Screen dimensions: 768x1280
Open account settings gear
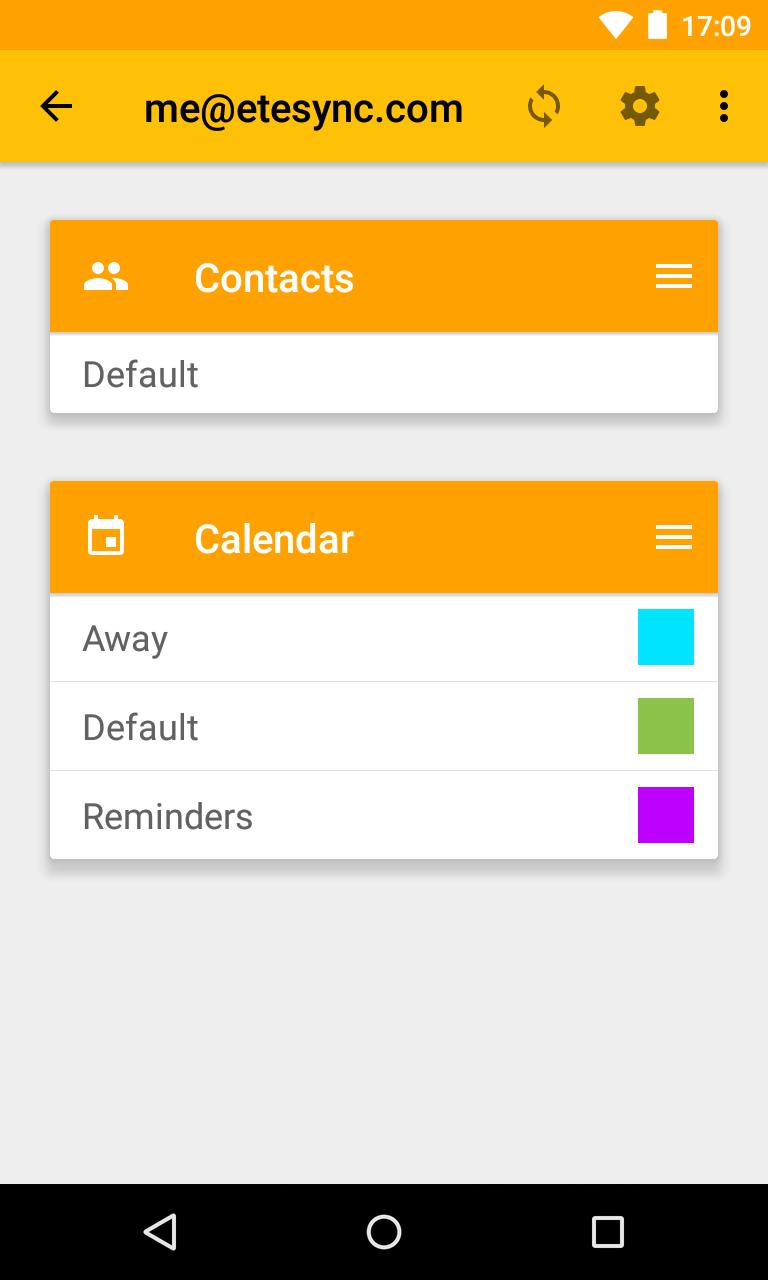[x=640, y=106]
